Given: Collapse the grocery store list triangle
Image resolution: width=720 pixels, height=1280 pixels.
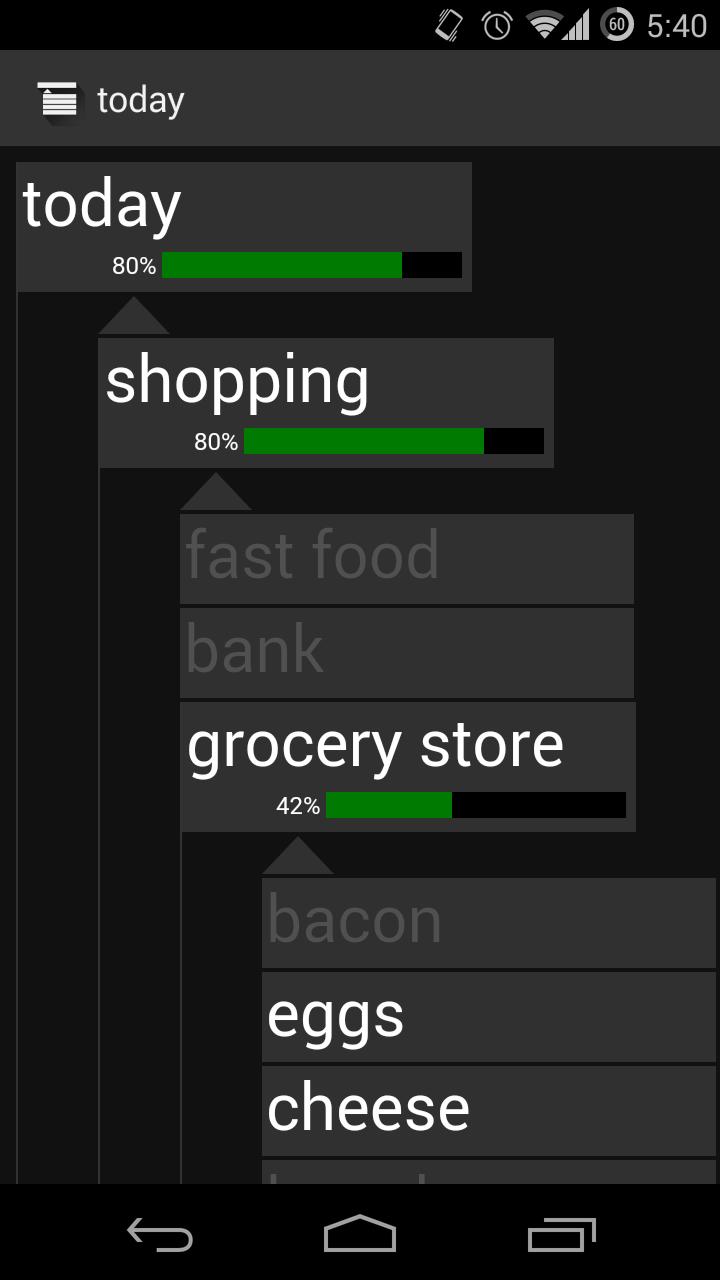Looking at the screenshot, I should tap(298, 857).
